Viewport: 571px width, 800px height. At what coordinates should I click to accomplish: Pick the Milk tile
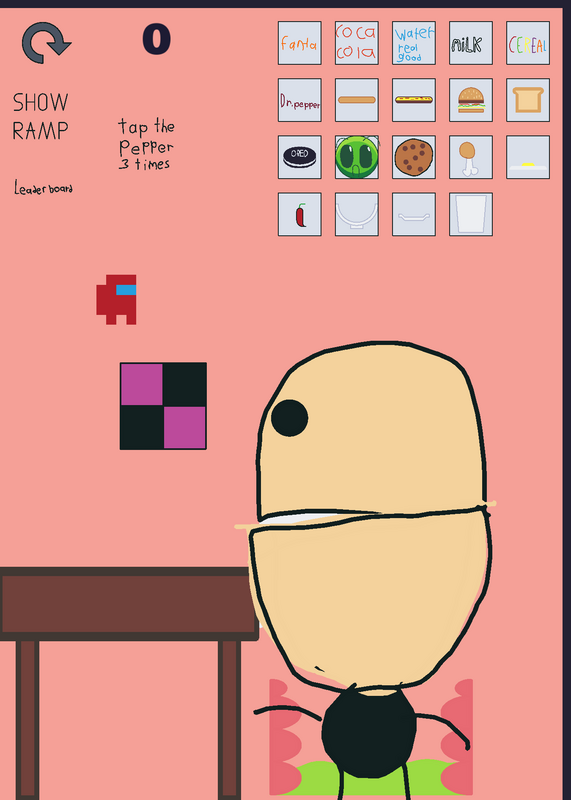click(x=471, y=43)
